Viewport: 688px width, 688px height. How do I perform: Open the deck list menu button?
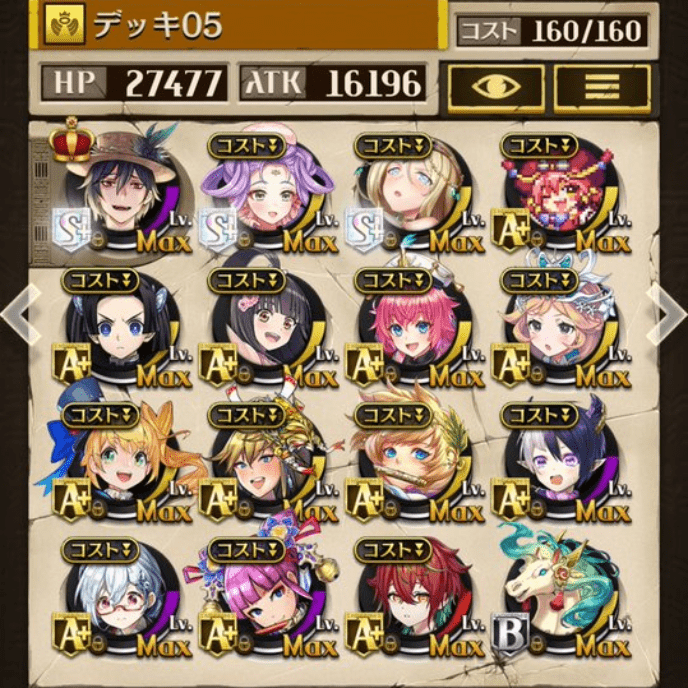(x=601, y=89)
